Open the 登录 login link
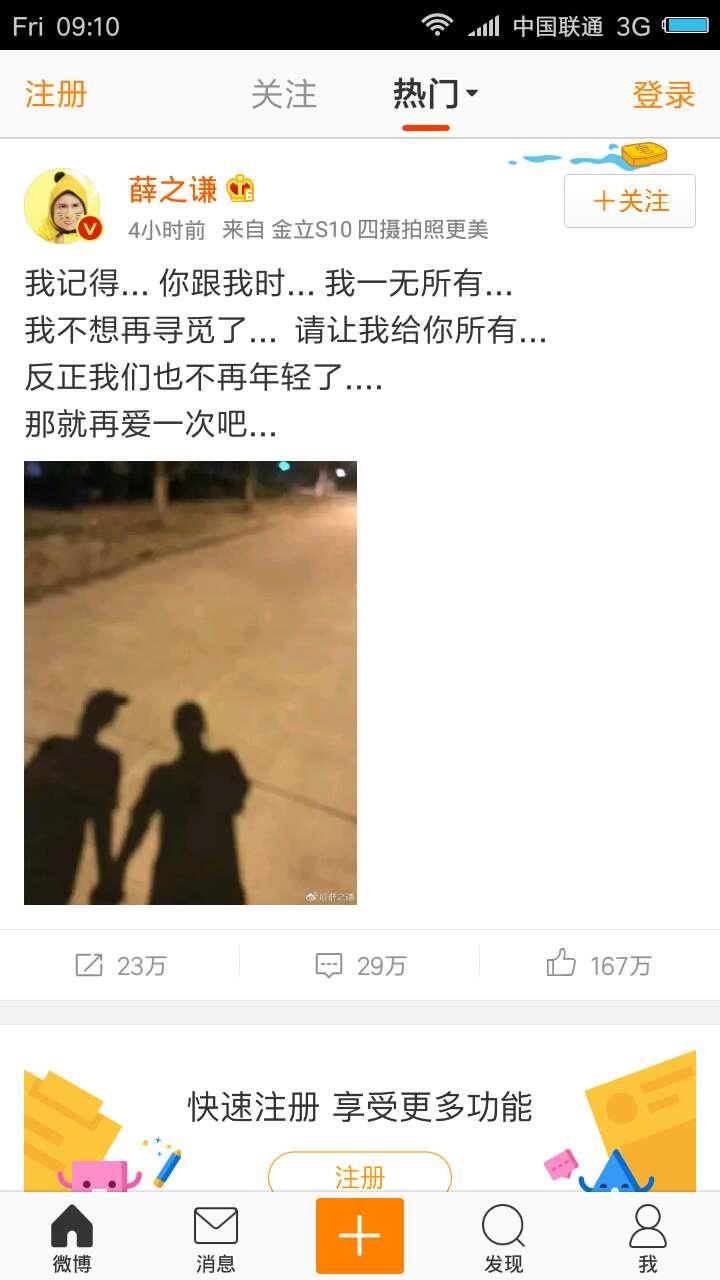The width and height of the screenshot is (720, 1280). [x=663, y=94]
